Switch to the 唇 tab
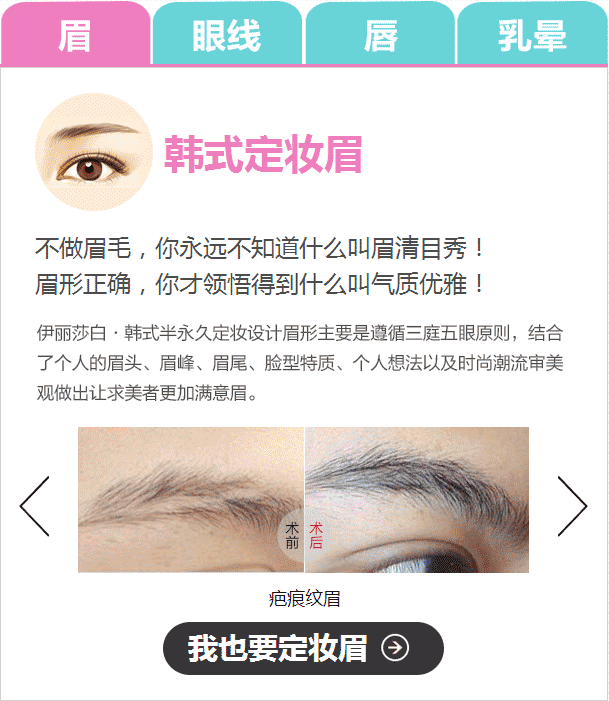 pos(380,35)
